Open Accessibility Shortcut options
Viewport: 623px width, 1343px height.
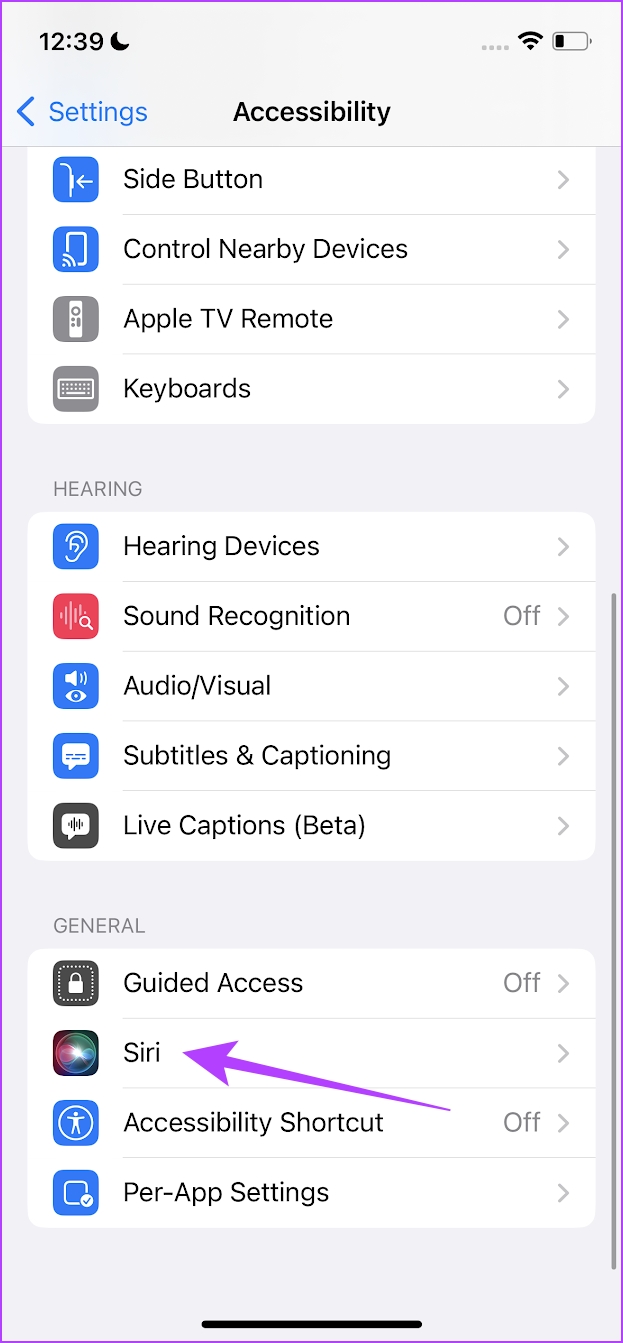point(310,1123)
